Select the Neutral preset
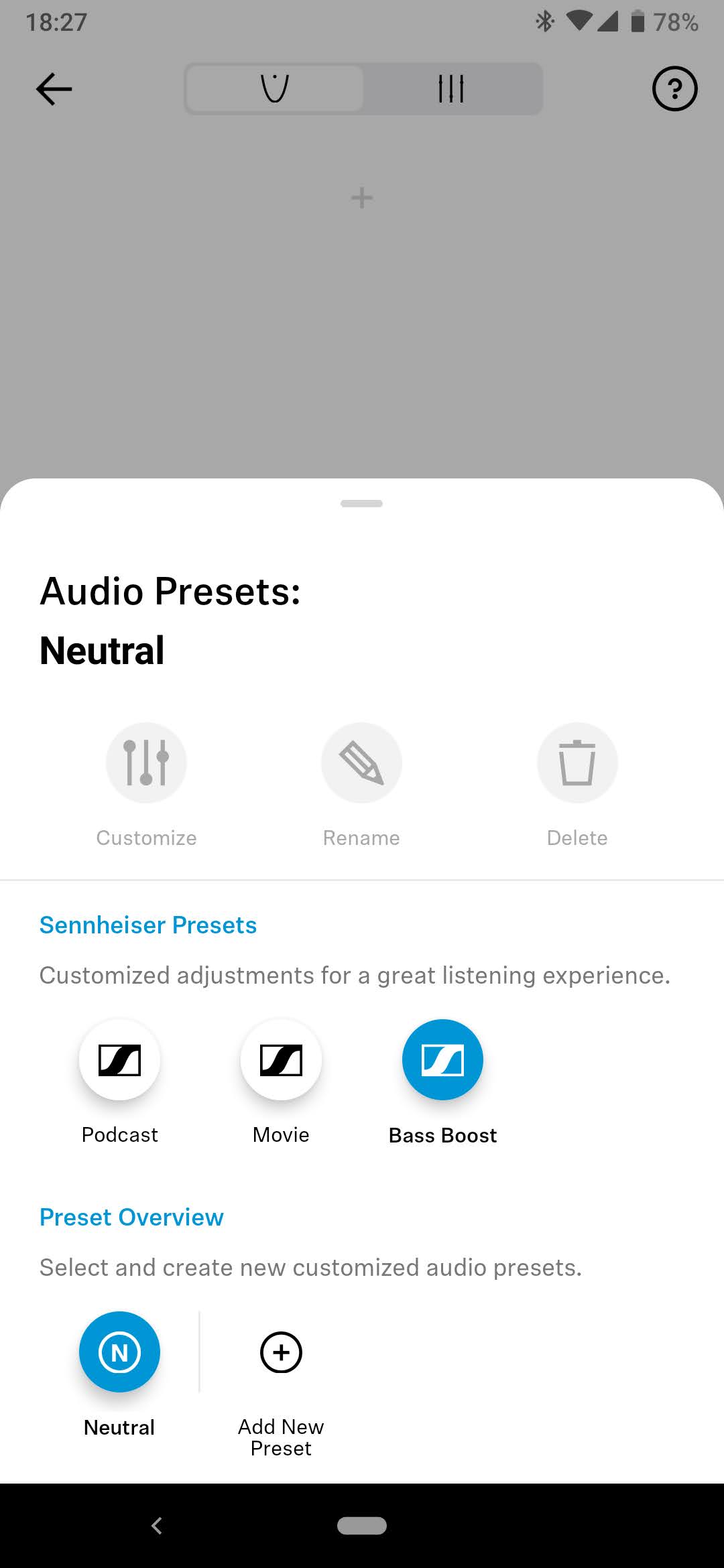This screenshot has width=724, height=1568. tap(119, 1352)
